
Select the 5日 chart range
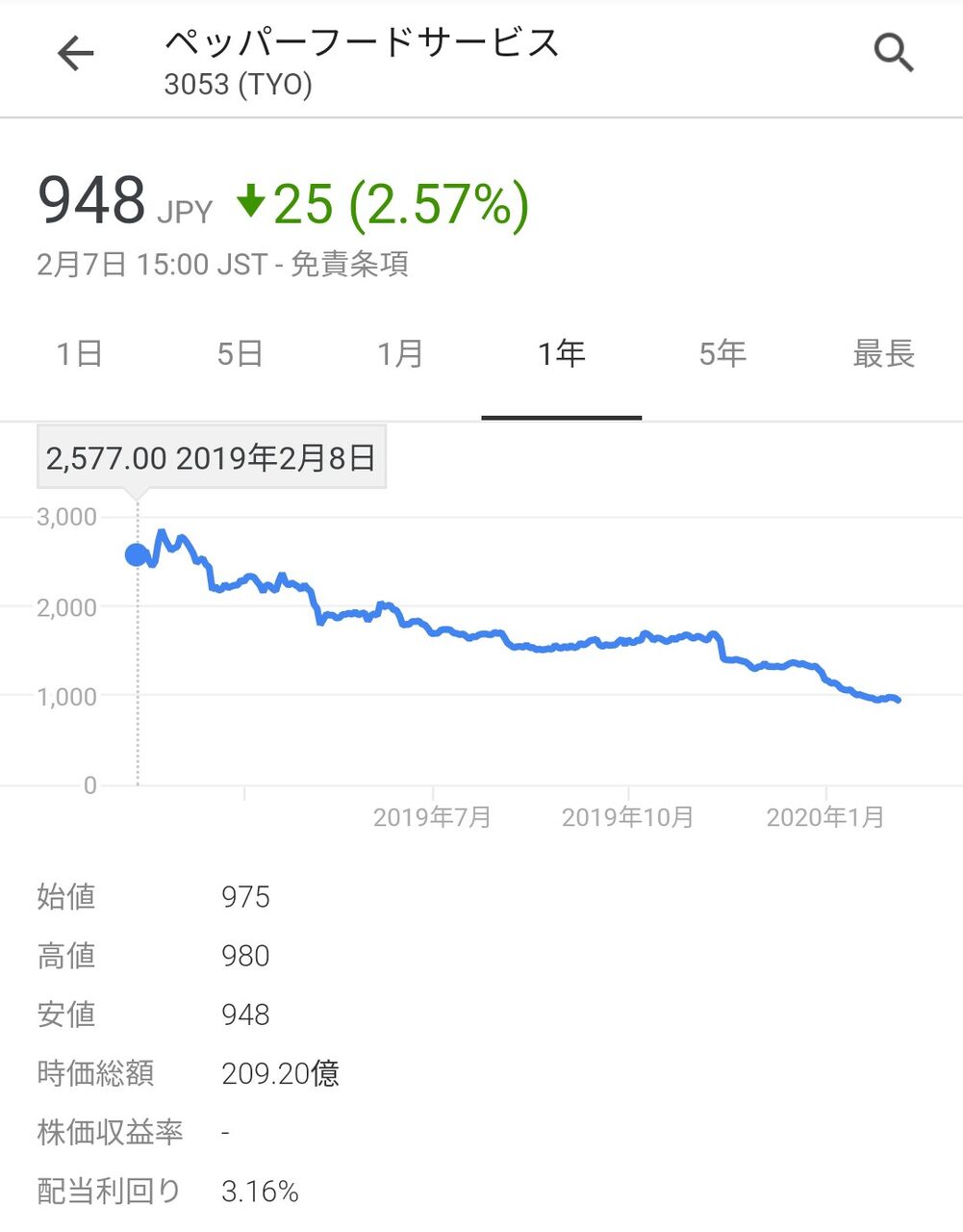click(x=240, y=354)
